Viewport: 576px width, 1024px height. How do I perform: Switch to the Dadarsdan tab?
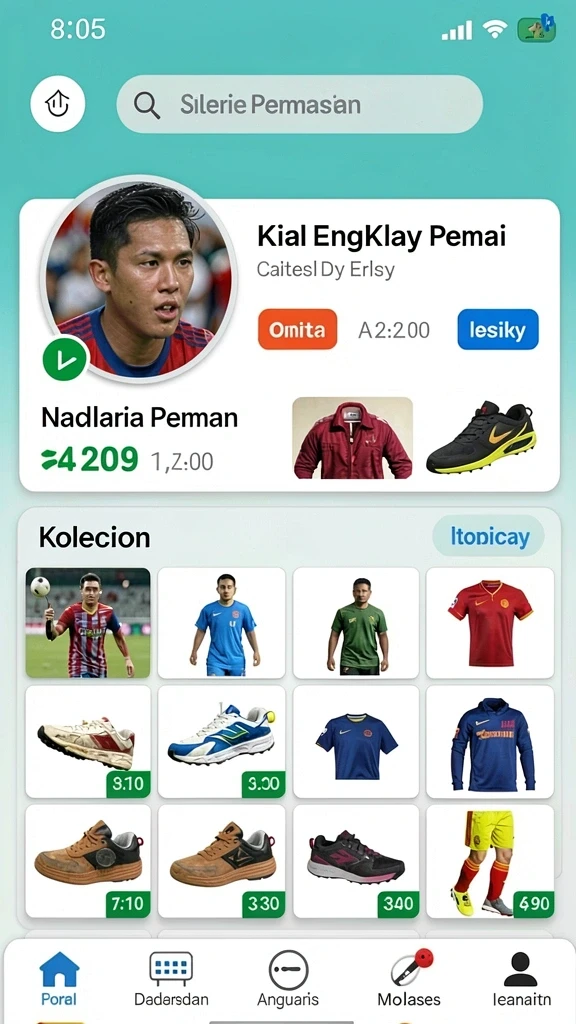(171, 979)
